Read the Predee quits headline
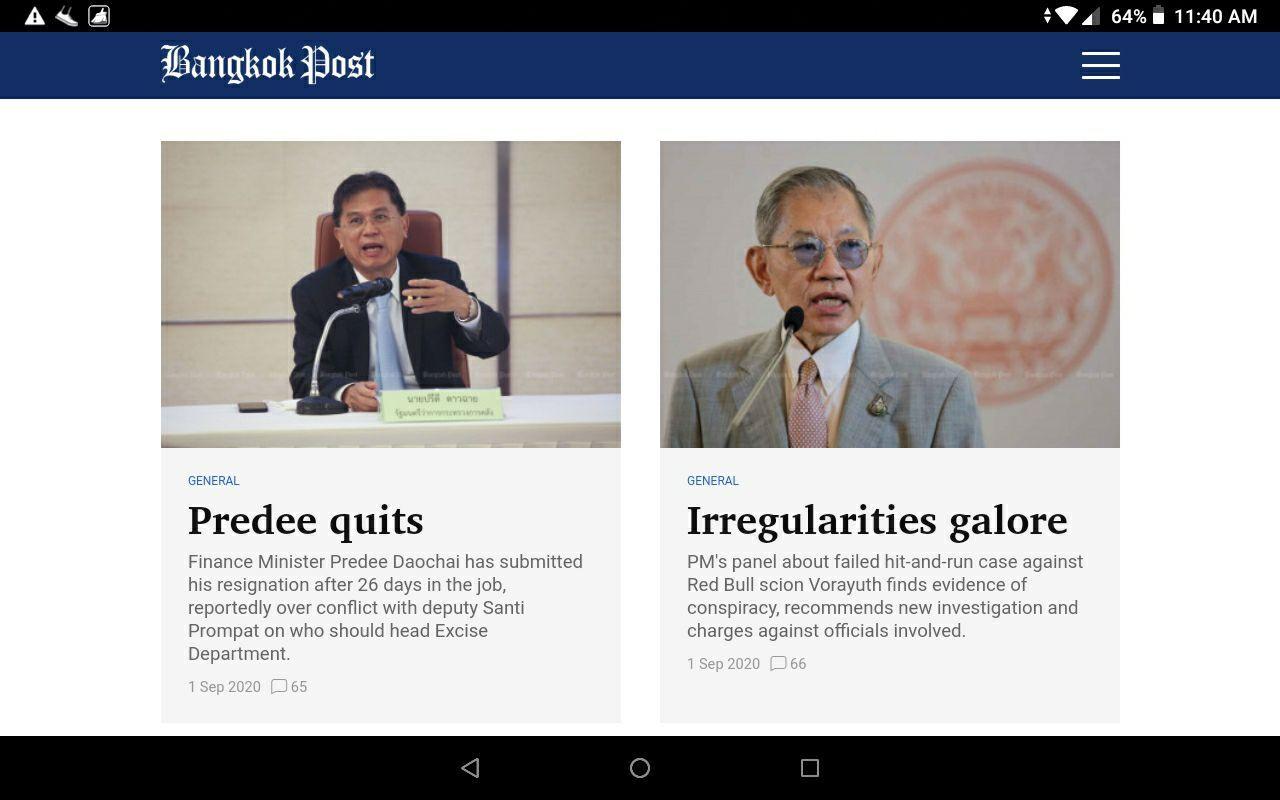Screen dimensions: 1280x800 (305, 520)
